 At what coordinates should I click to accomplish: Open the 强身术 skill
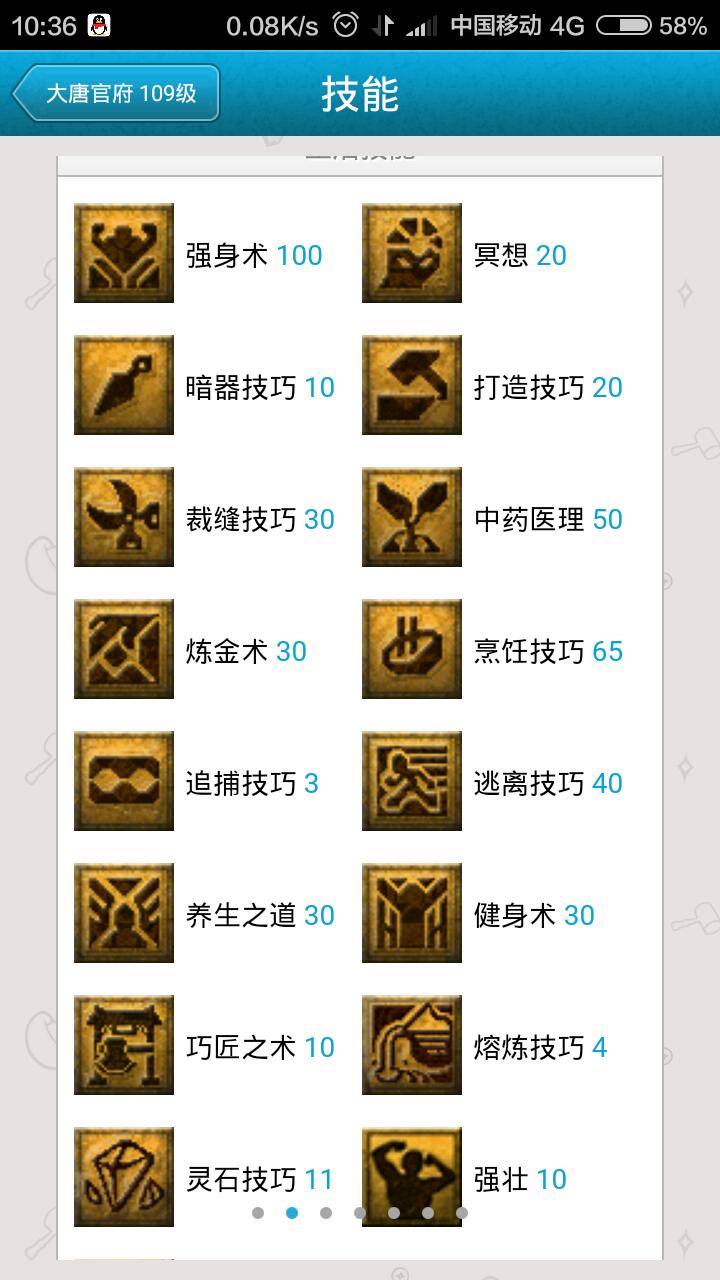124,254
